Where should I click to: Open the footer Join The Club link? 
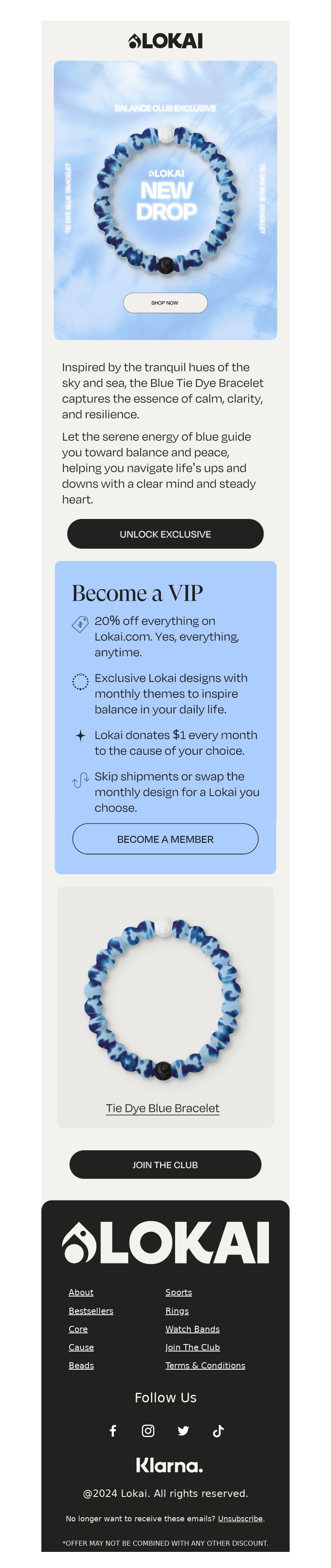tap(193, 1347)
